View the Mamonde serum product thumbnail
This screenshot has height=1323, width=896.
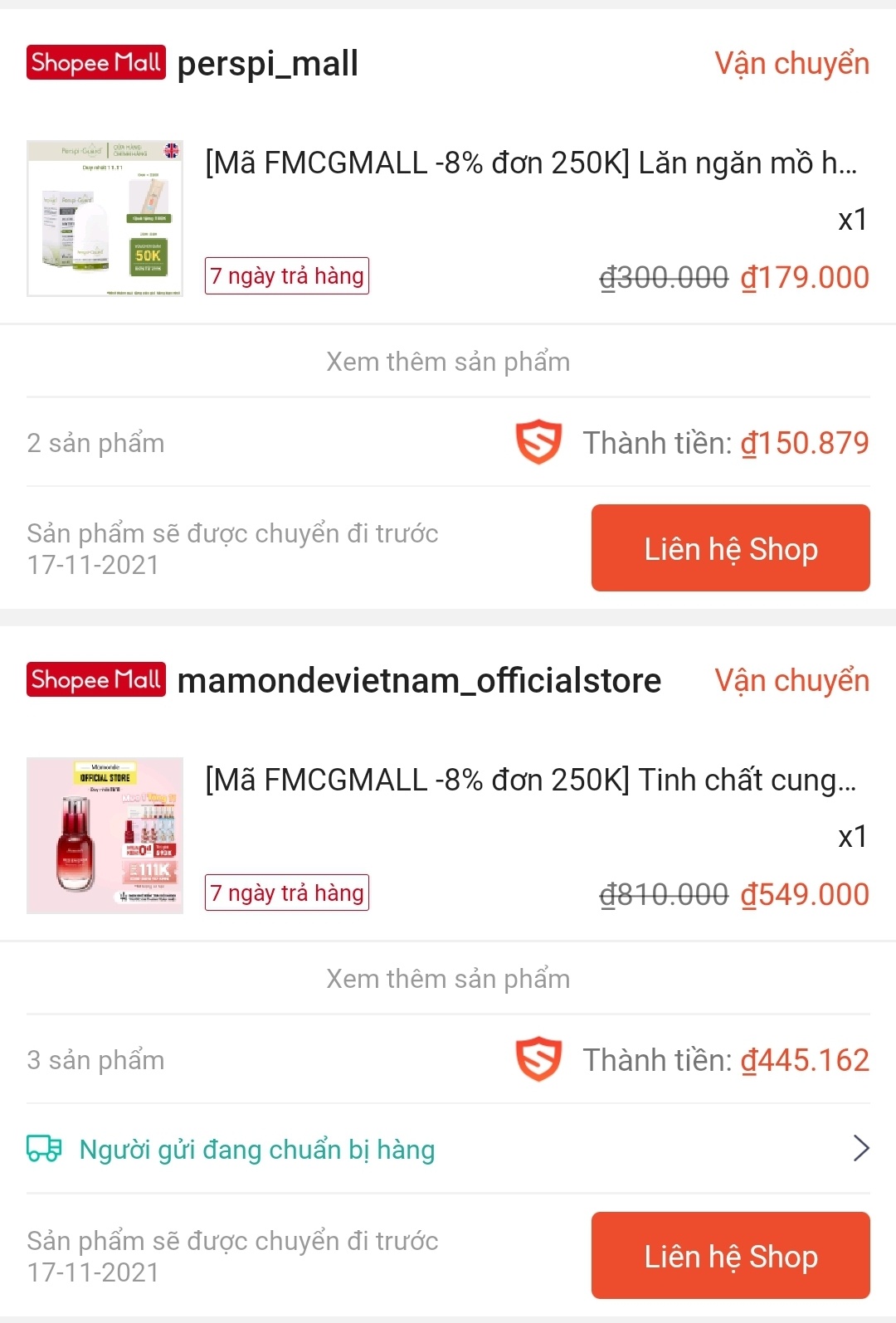[x=105, y=835]
